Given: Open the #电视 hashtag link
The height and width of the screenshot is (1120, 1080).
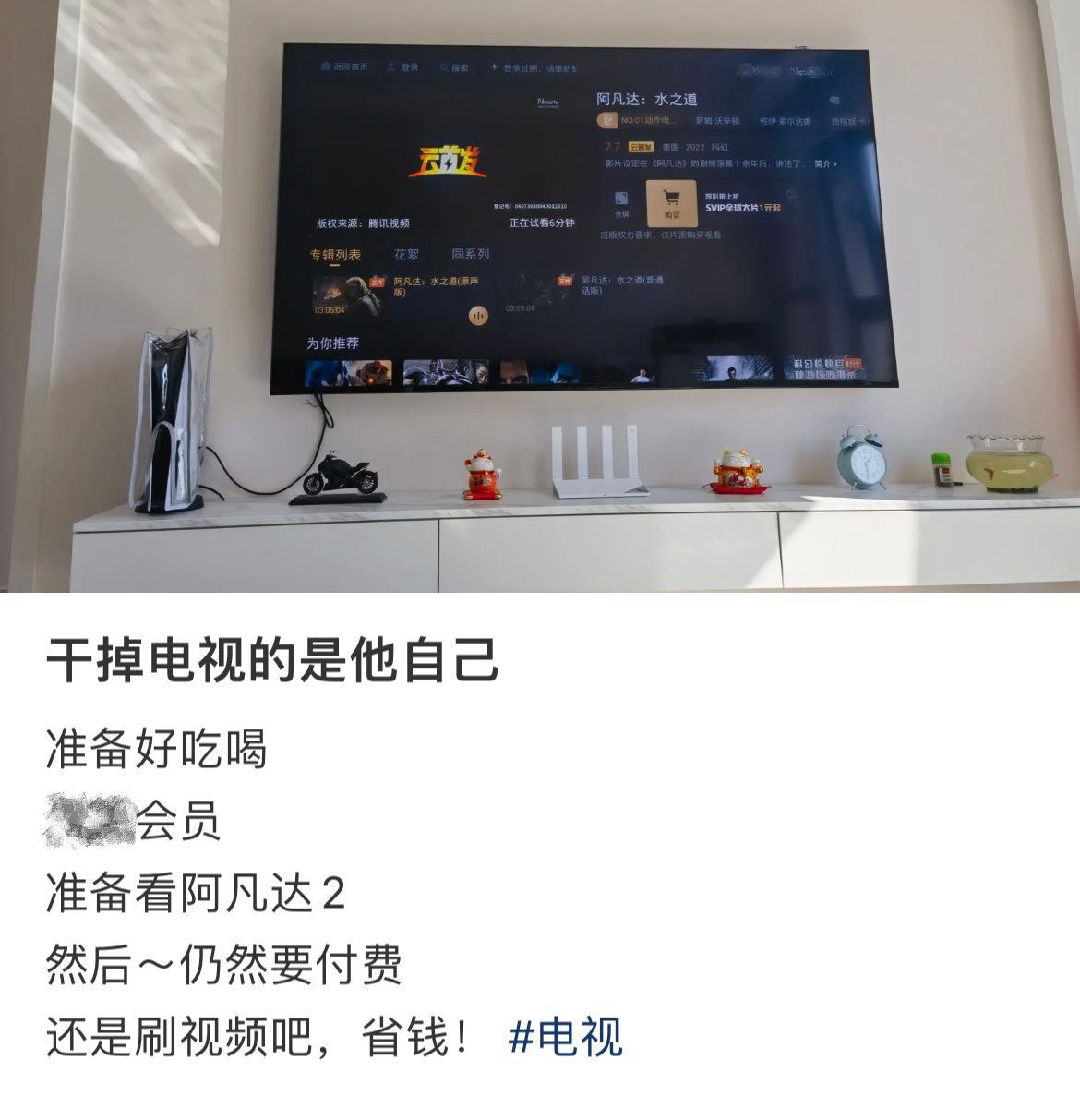Looking at the screenshot, I should [x=566, y=1037].
